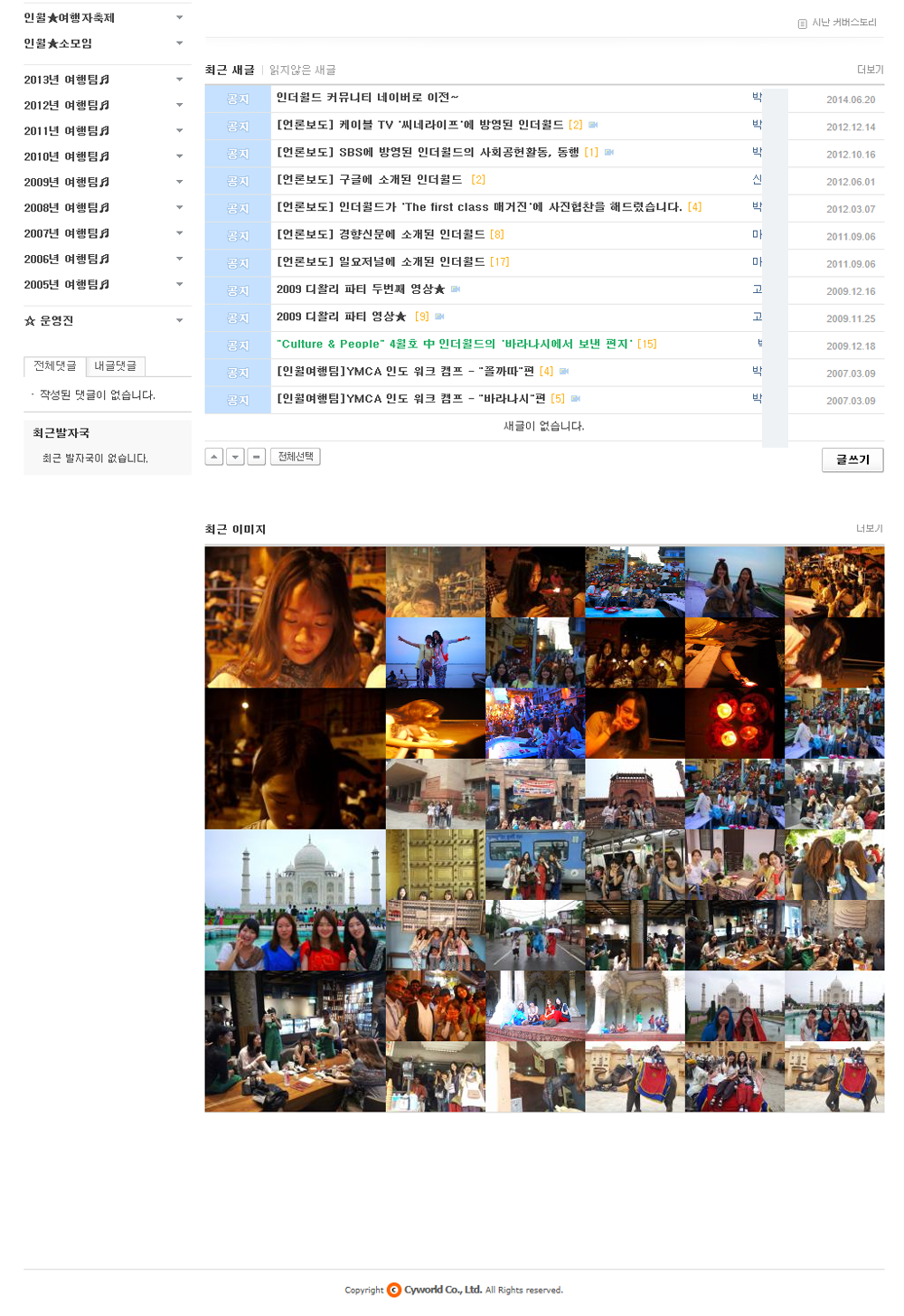Switch to the 내글댓글 tab
Screen dimensions: 904x1316
pyautogui.click(x=116, y=366)
